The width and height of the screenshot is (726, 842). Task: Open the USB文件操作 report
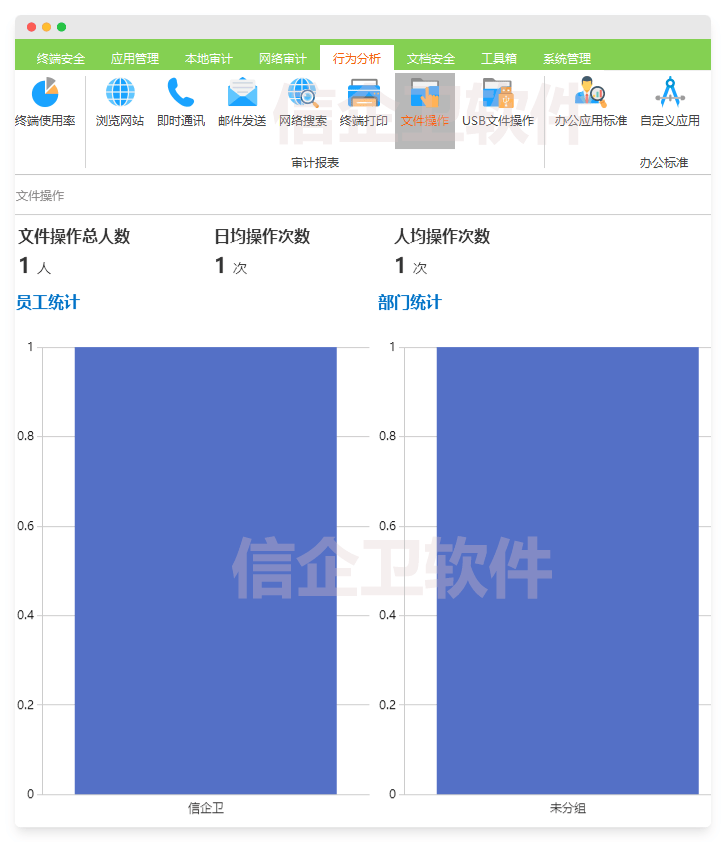498,103
